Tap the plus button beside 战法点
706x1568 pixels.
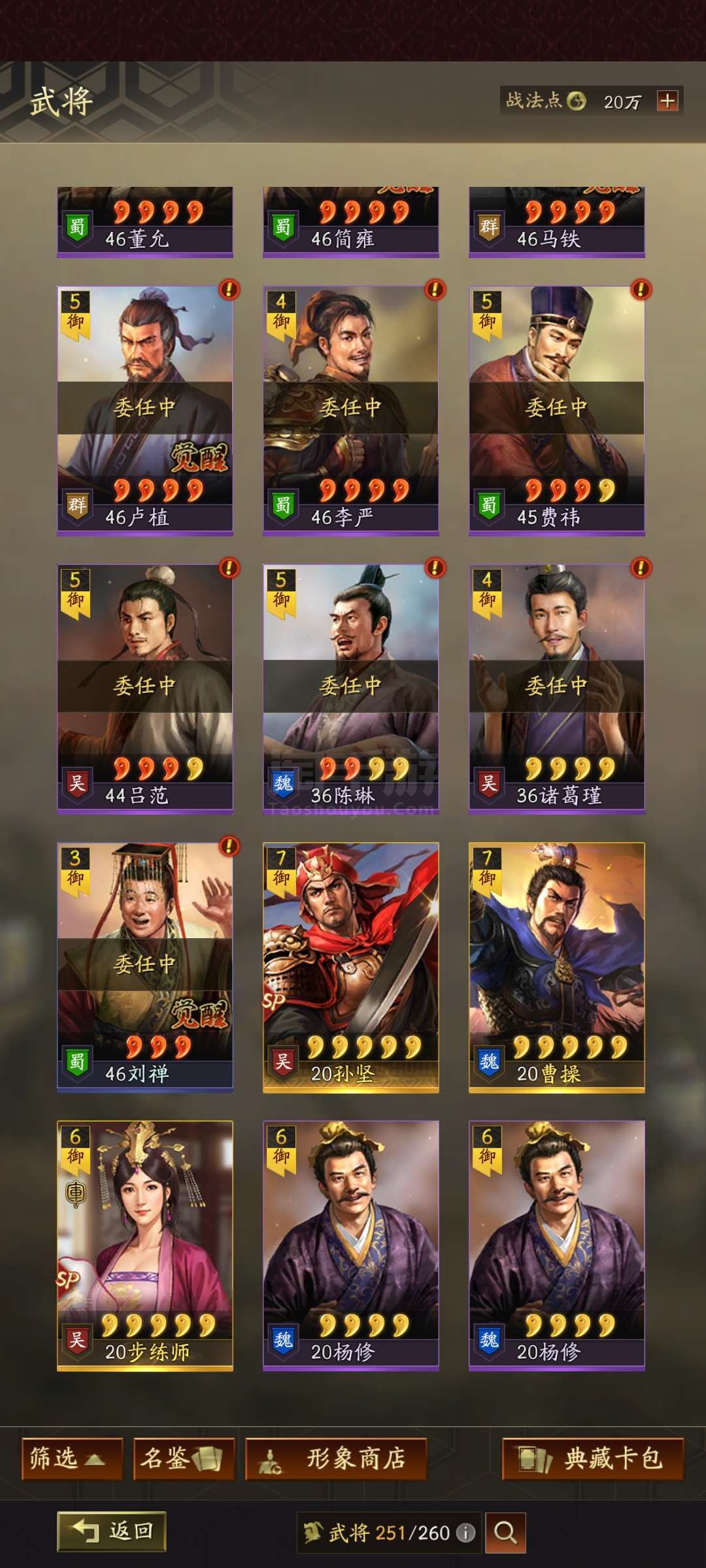click(667, 101)
